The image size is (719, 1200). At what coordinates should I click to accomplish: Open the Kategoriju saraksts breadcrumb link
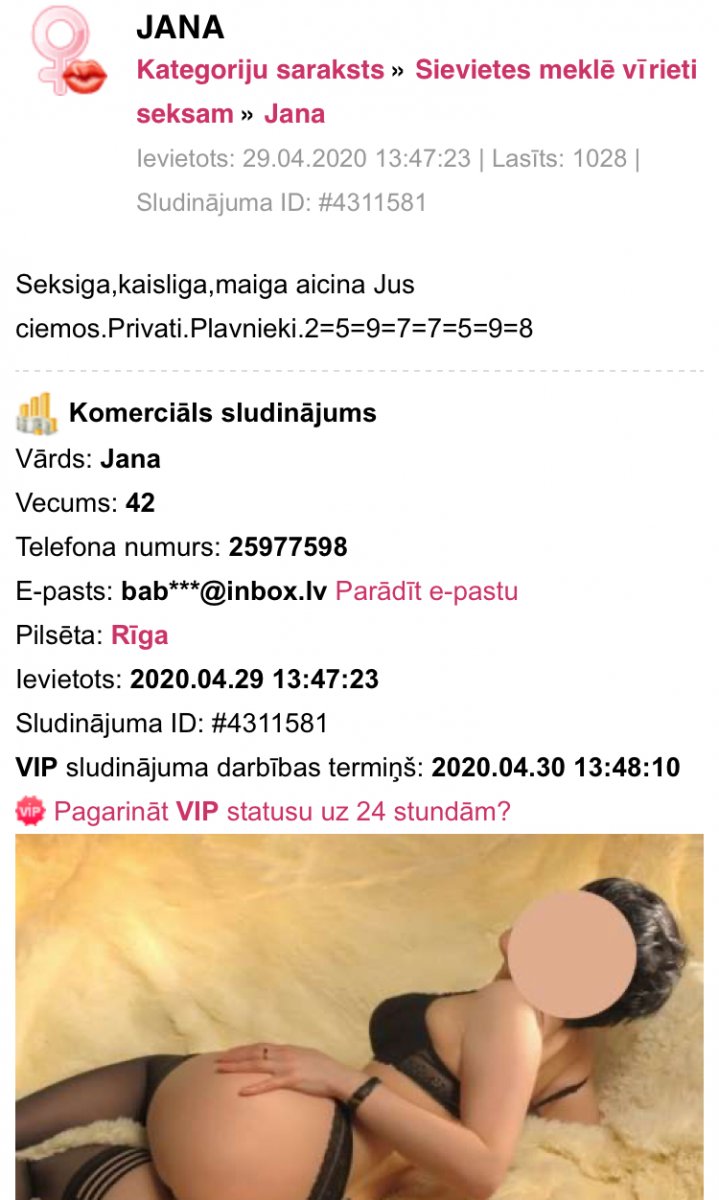click(260, 70)
